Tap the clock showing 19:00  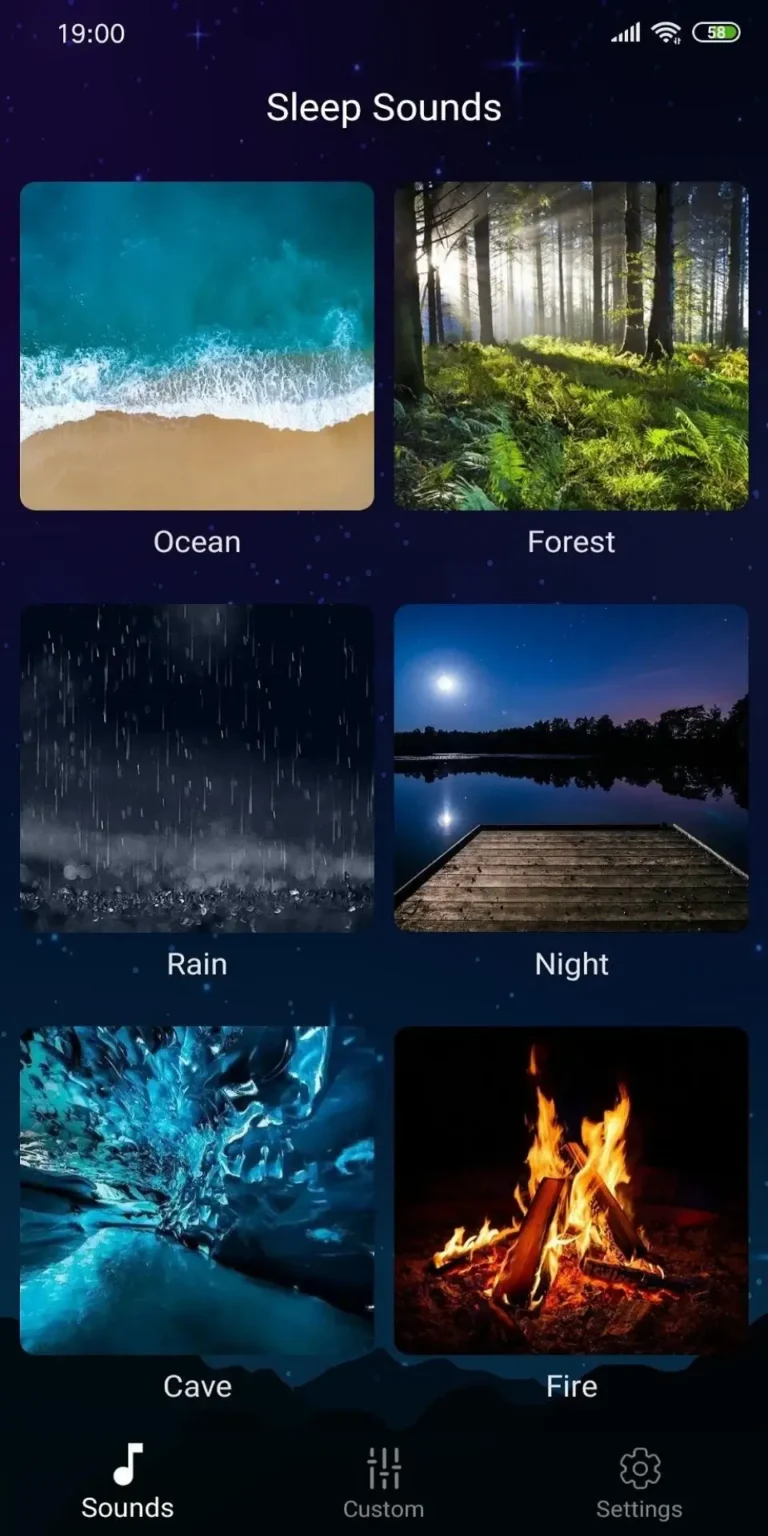(x=92, y=33)
